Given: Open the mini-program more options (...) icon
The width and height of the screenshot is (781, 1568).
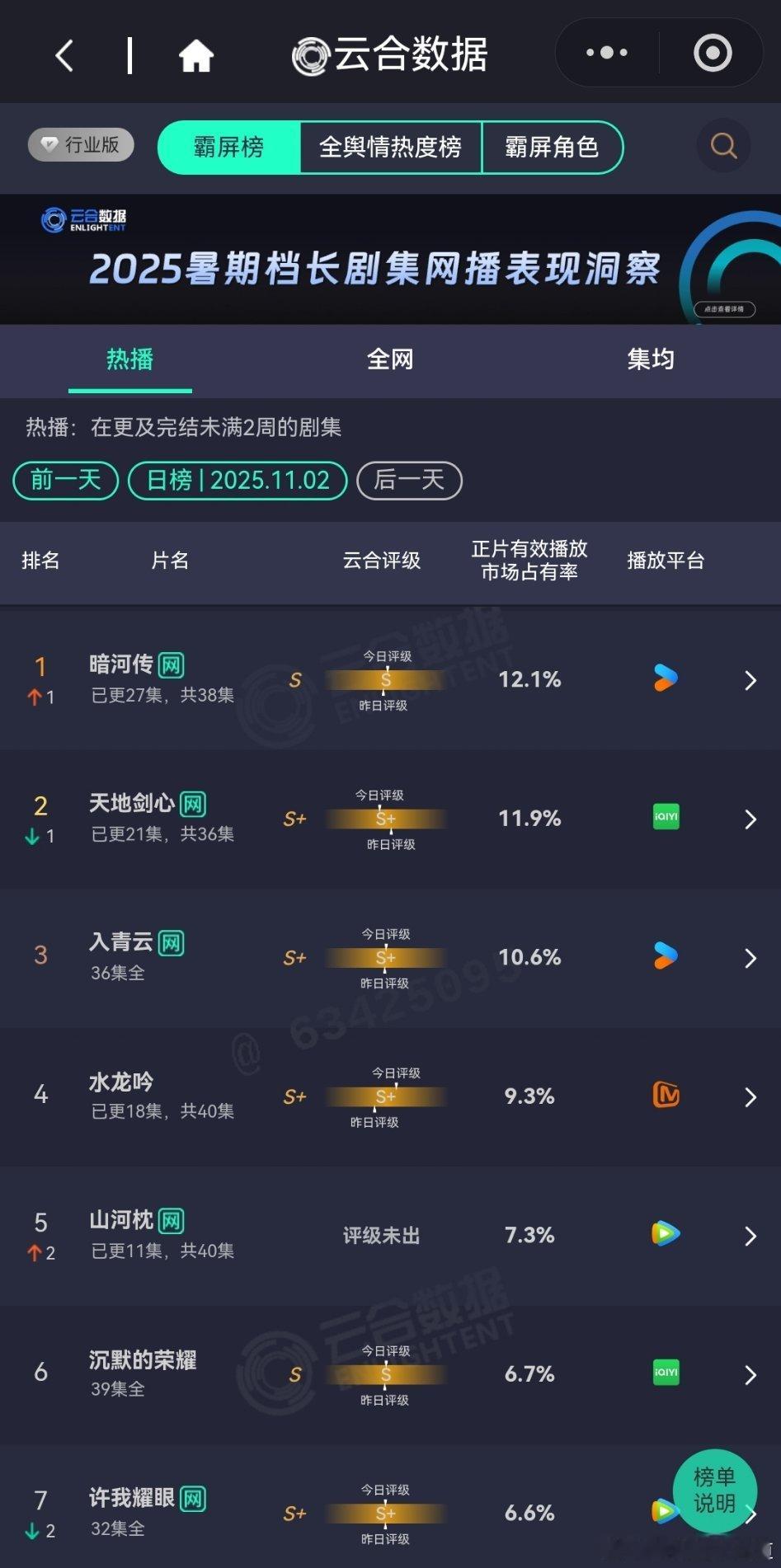Looking at the screenshot, I should (x=606, y=52).
